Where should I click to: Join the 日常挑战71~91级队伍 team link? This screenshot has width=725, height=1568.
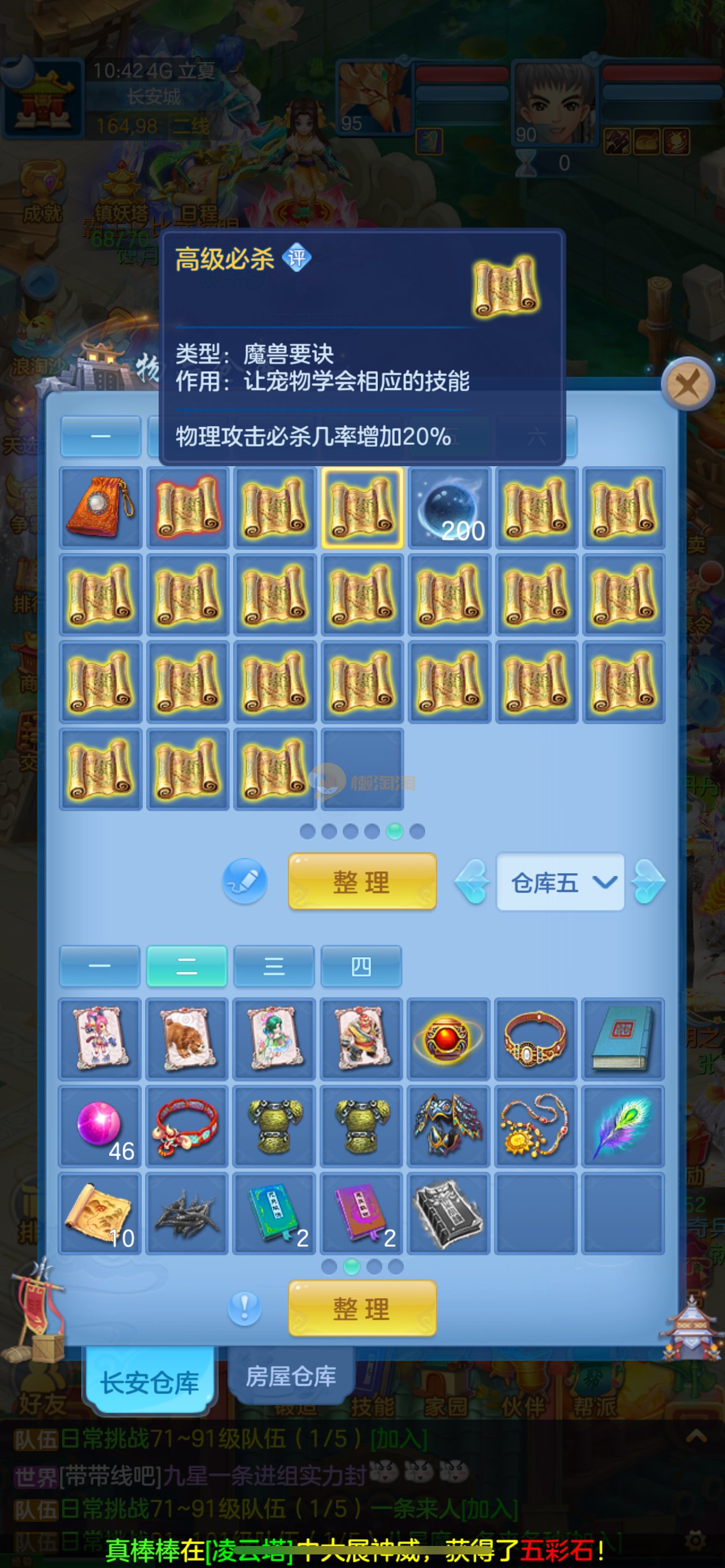399,1439
